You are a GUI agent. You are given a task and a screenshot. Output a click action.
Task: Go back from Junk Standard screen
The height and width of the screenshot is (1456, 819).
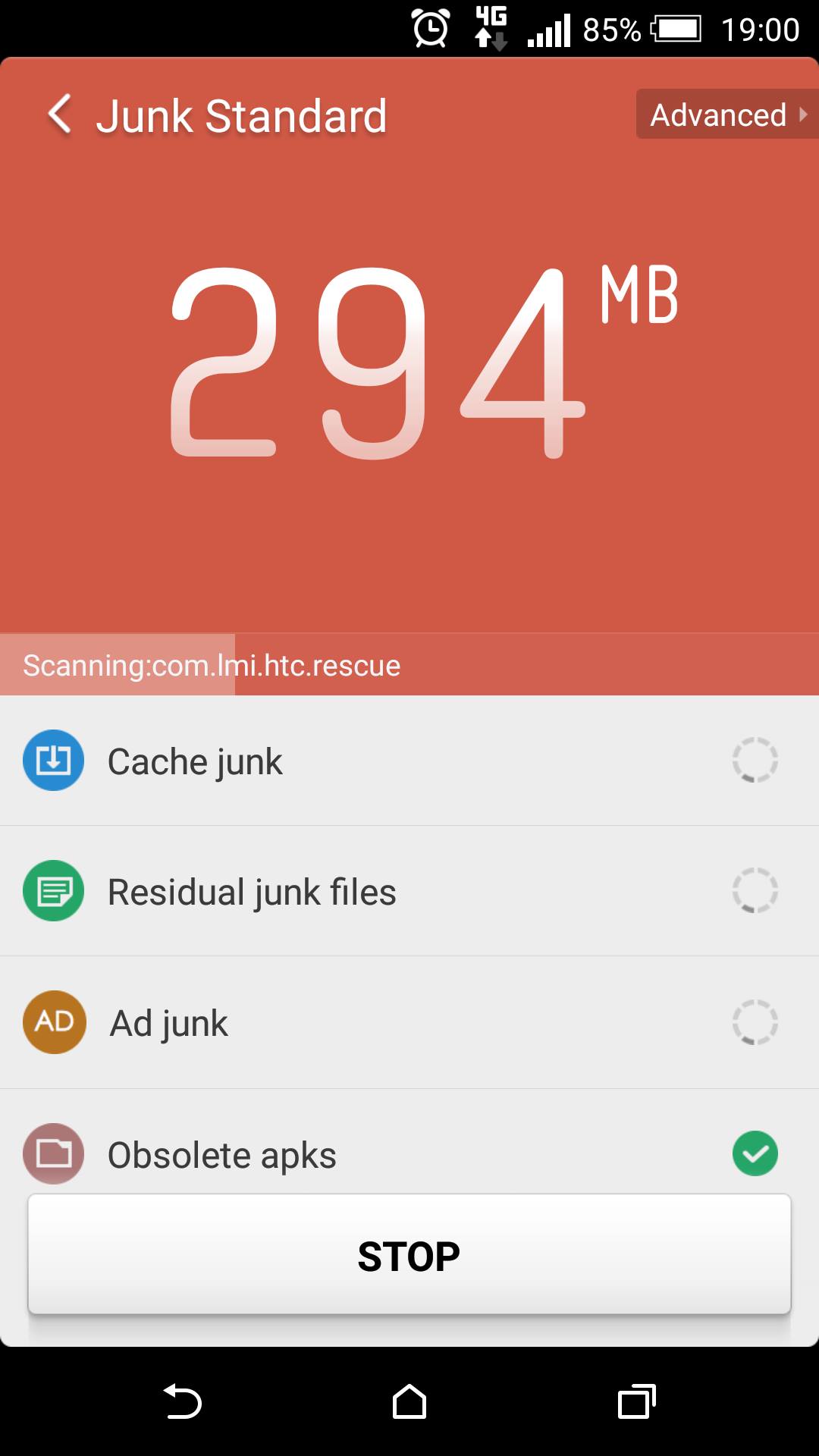61,115
